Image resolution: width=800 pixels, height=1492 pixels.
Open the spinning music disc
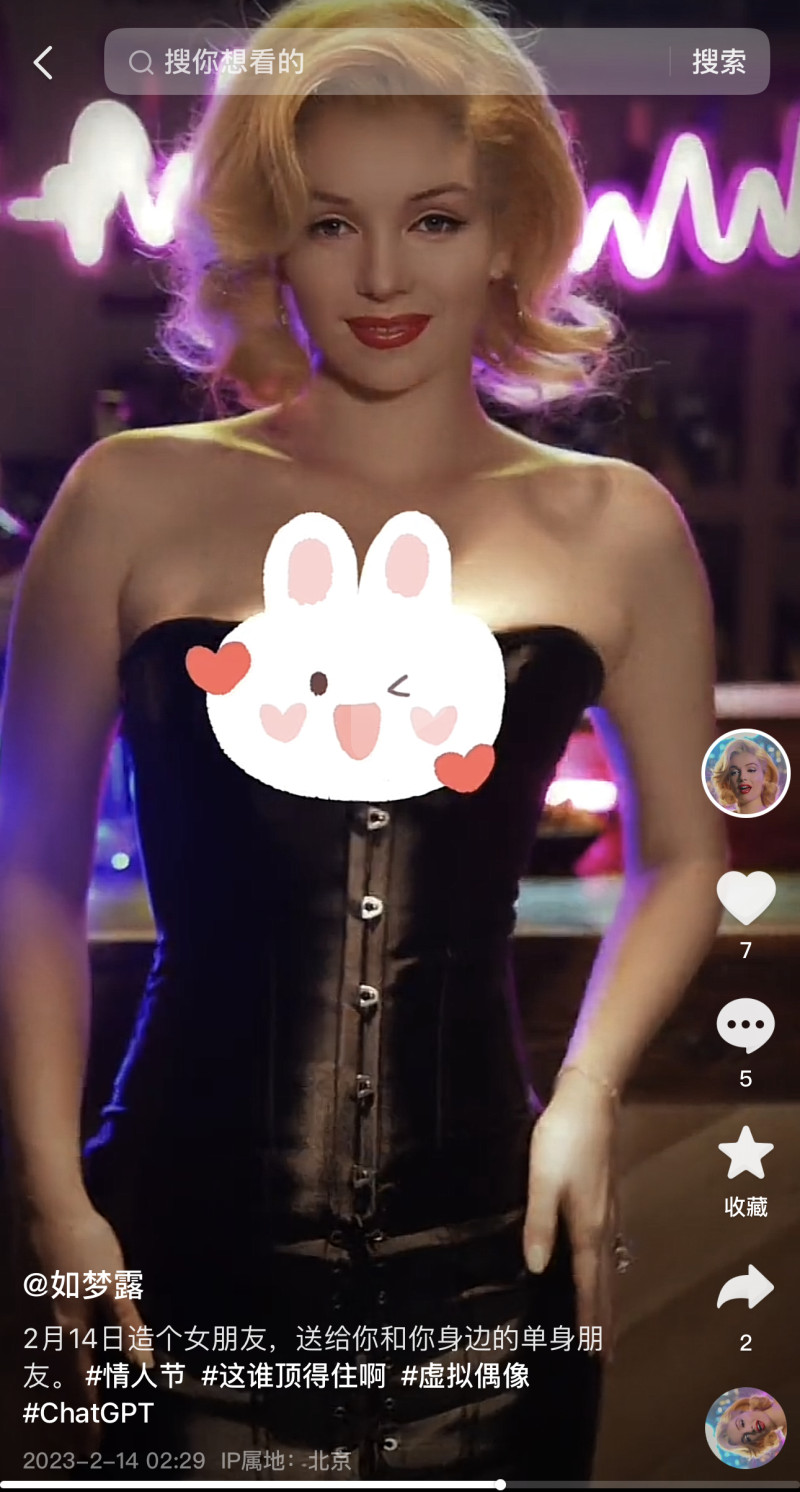(745, 1428)
